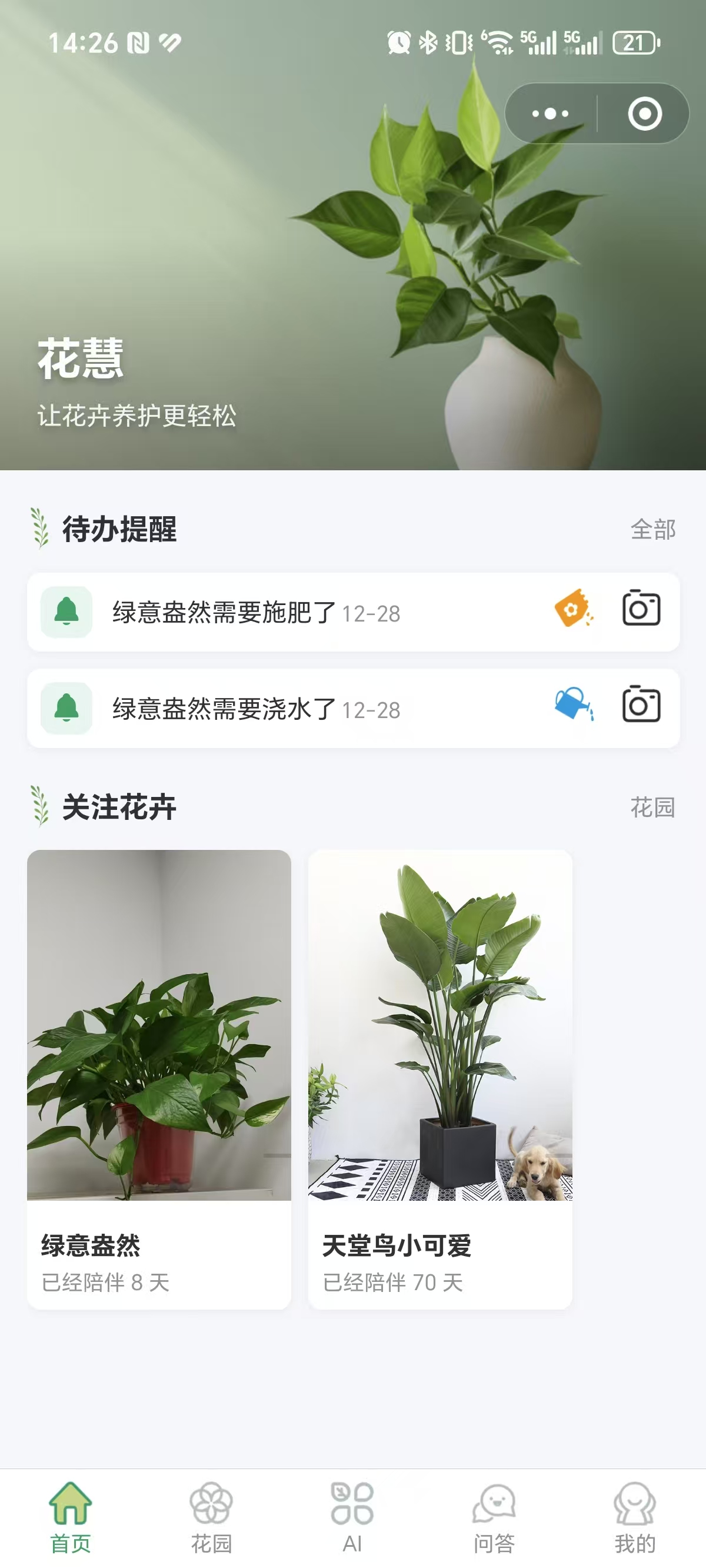Mark watering done for 绿意盎然

(573, 705)
